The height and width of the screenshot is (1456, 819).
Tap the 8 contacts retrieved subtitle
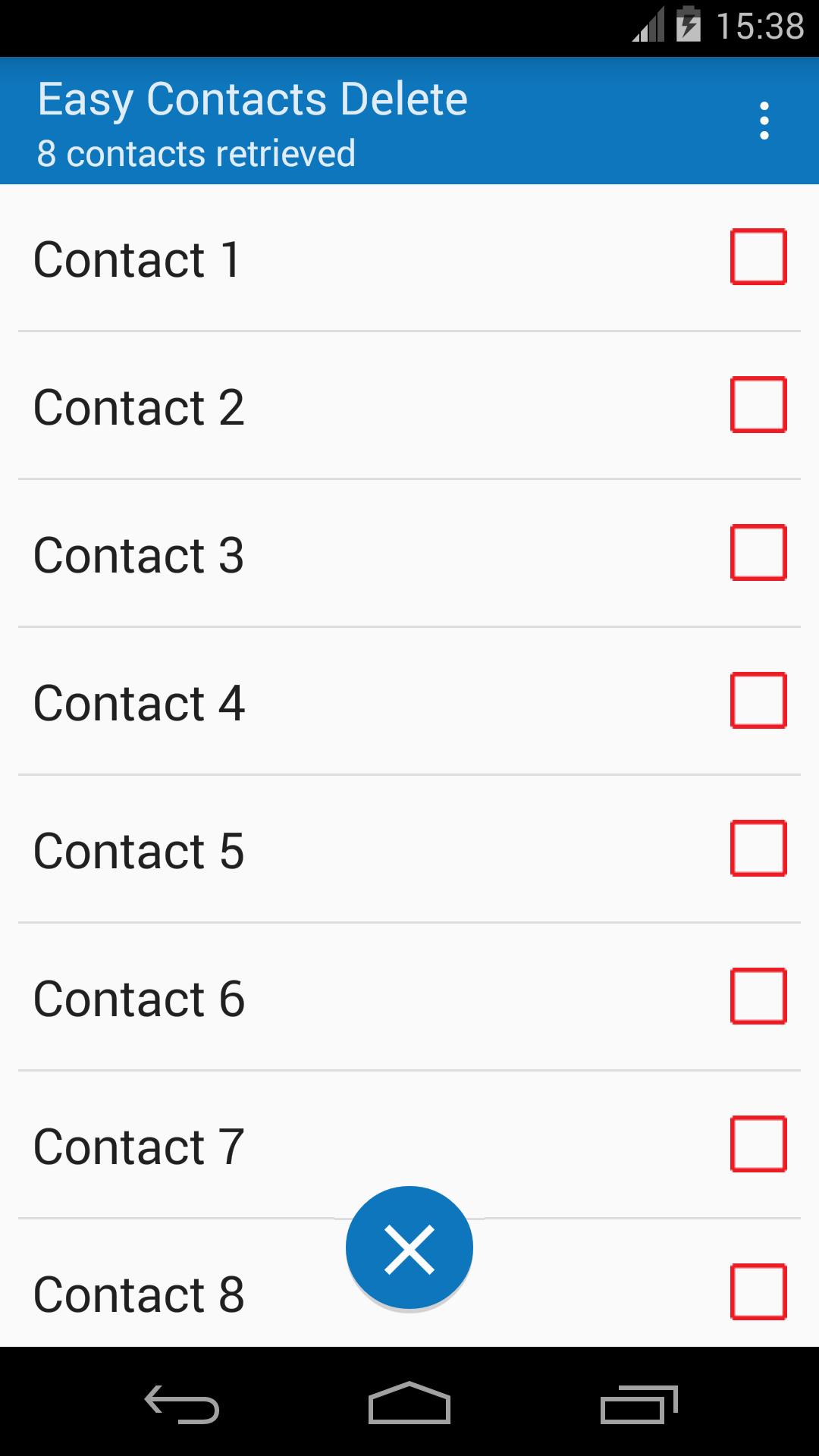pyautogui.click(x=196, y=153)
